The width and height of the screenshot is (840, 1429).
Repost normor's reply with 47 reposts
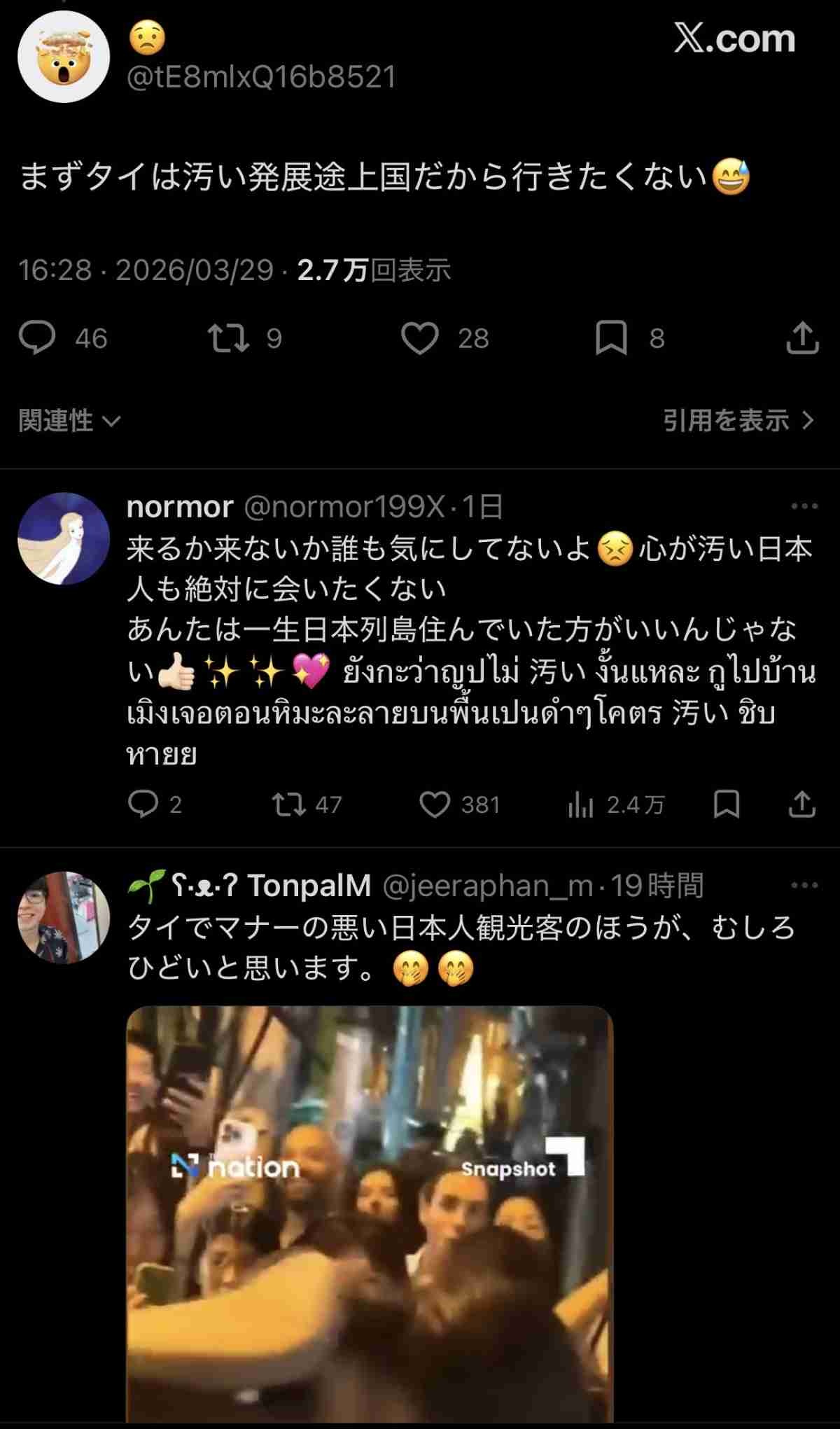point(289,804)
